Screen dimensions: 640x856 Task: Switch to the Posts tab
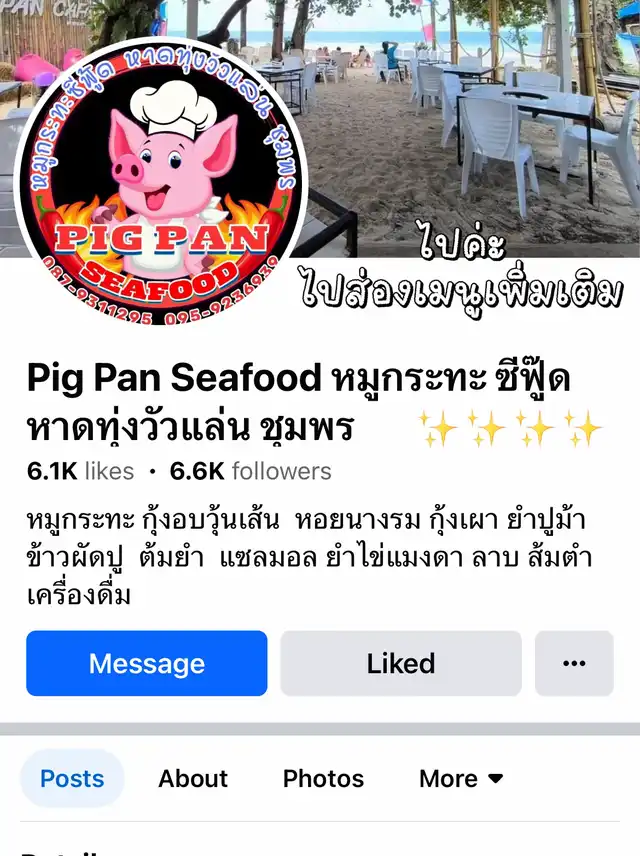coord(72,778)
